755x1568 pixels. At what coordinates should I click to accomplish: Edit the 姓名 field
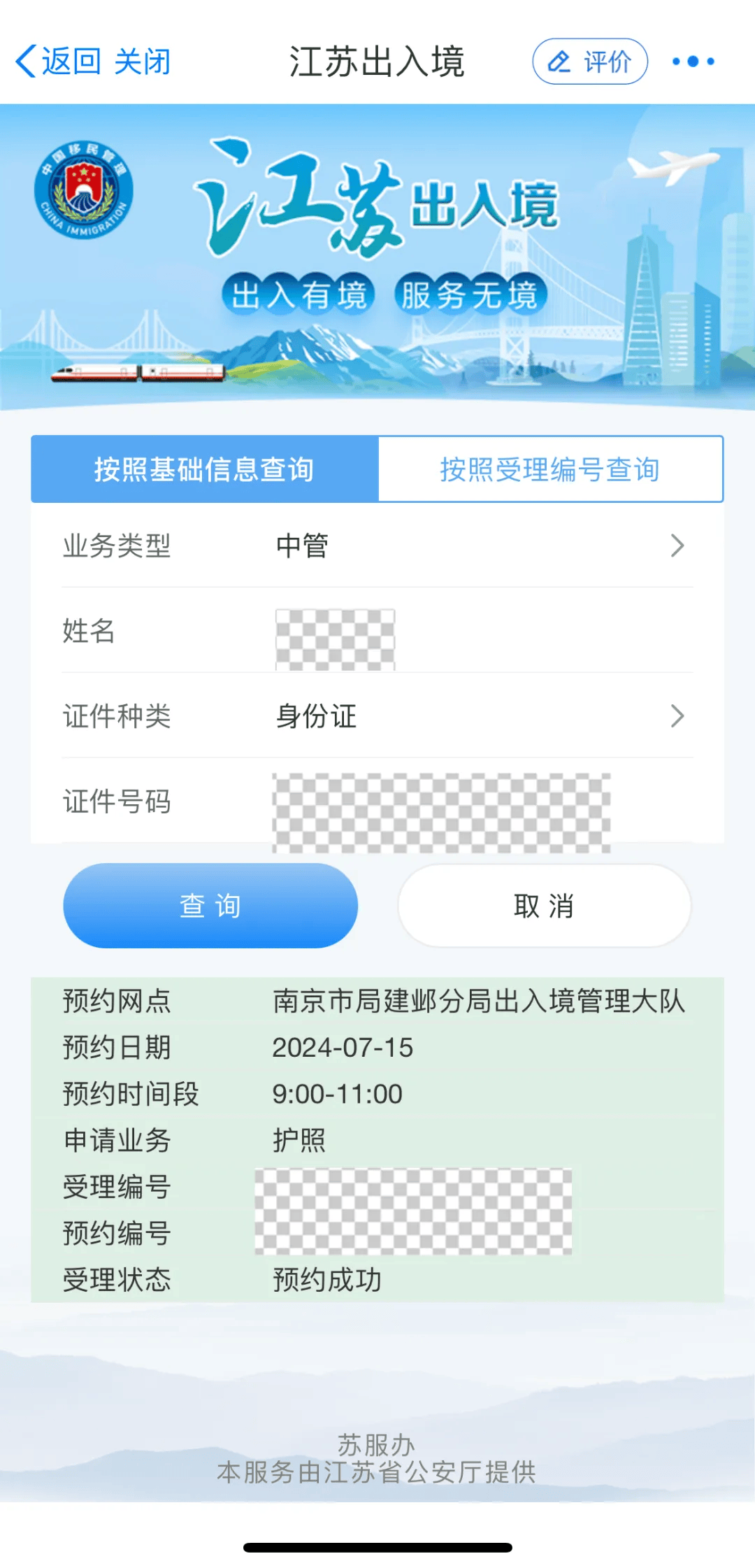[377, 631]
